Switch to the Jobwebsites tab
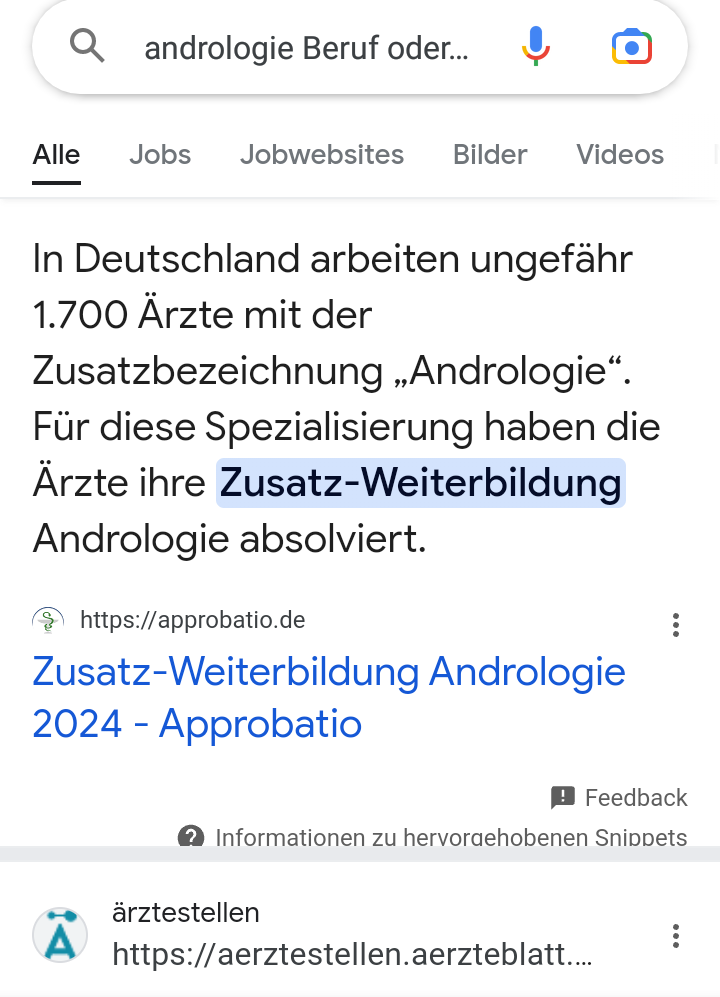The height and width of the screenshot is (997, 720). (x=322, y=155)
